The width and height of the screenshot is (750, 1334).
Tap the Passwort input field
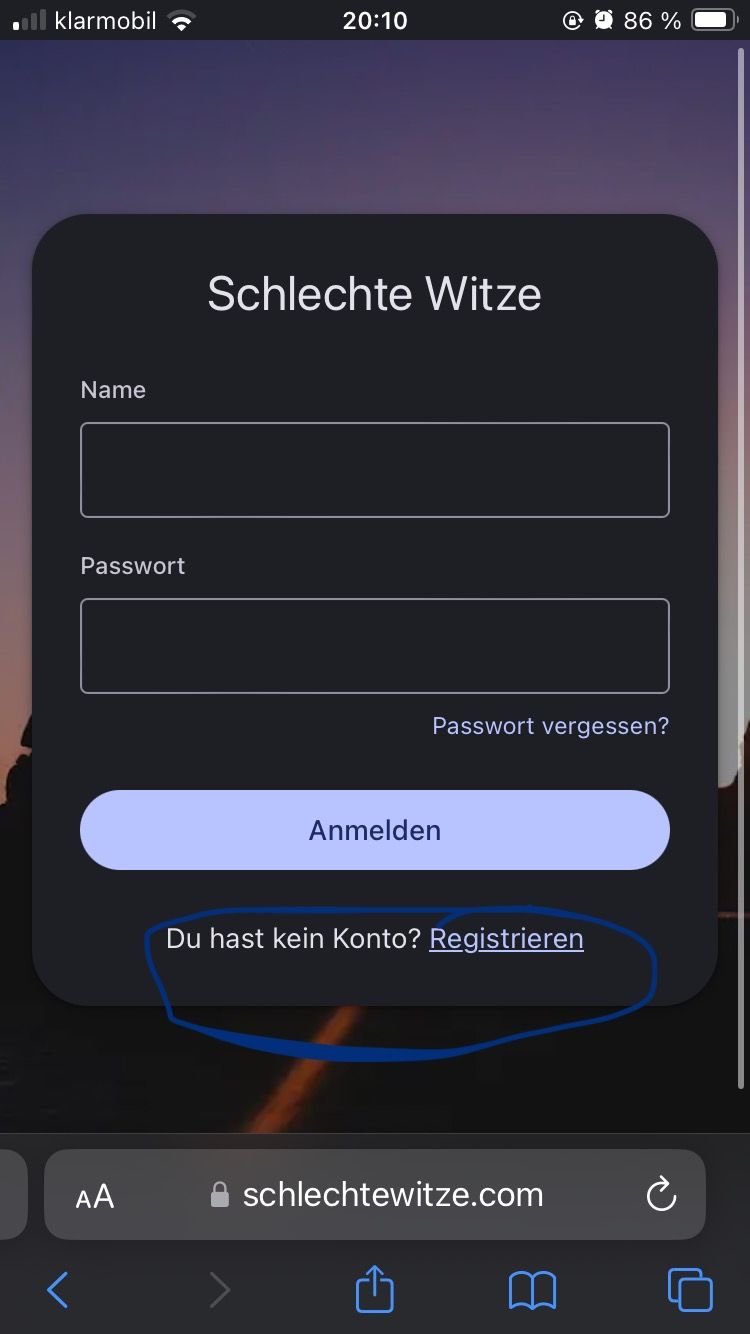(374, 646)
